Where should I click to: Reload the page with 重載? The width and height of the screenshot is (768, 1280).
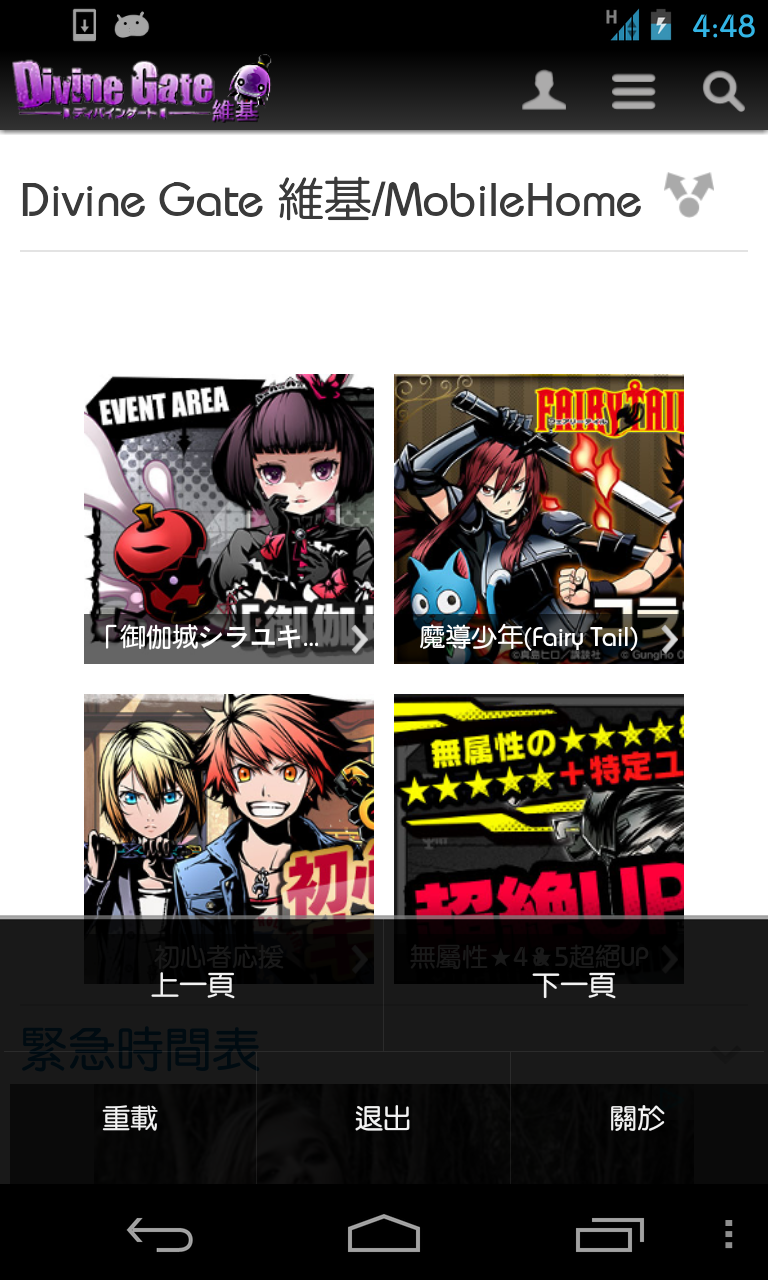pyautogui.click(x=130, y=1118)
